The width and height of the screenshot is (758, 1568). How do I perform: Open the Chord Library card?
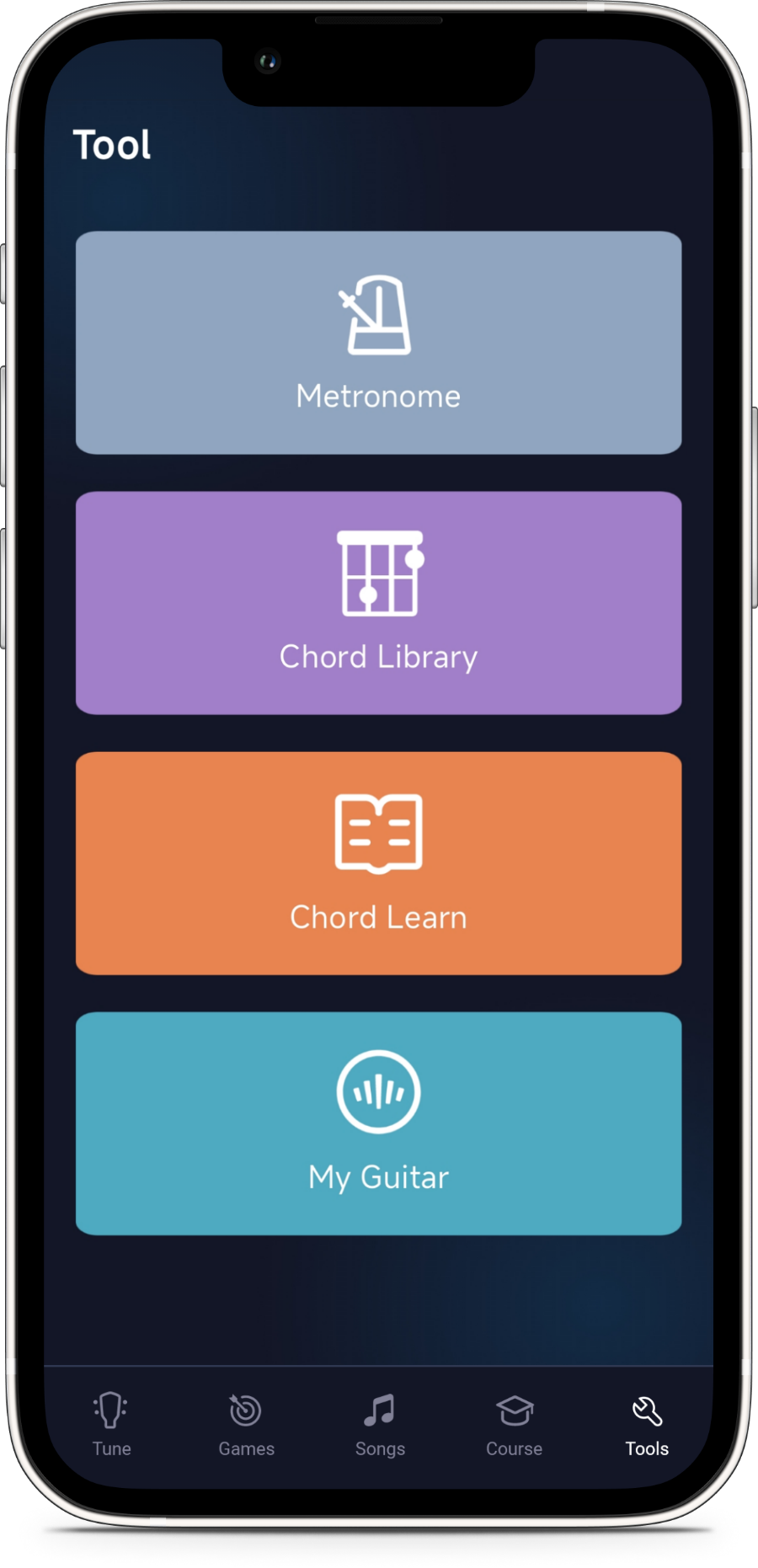point(378,603)
